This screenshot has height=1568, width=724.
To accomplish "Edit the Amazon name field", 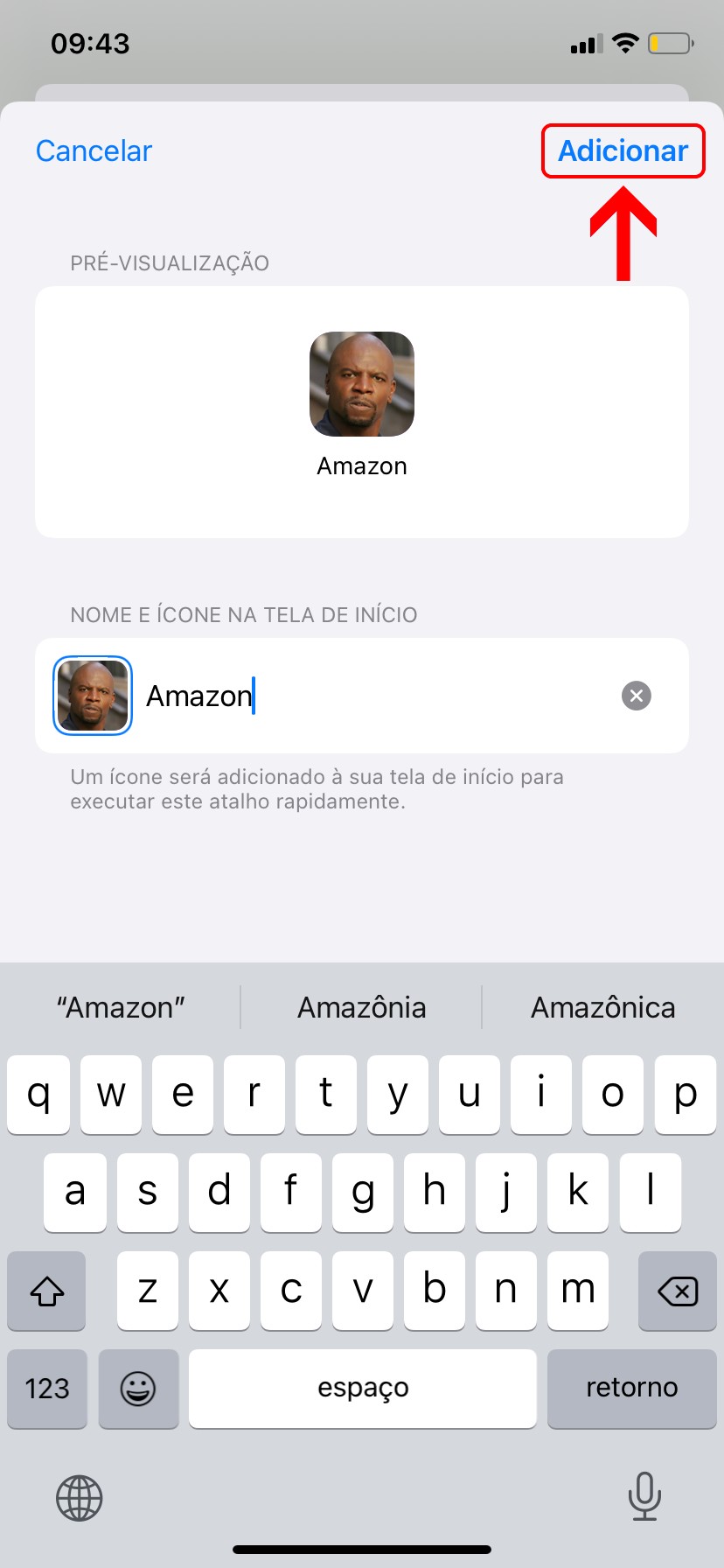I will pos(376,696).
